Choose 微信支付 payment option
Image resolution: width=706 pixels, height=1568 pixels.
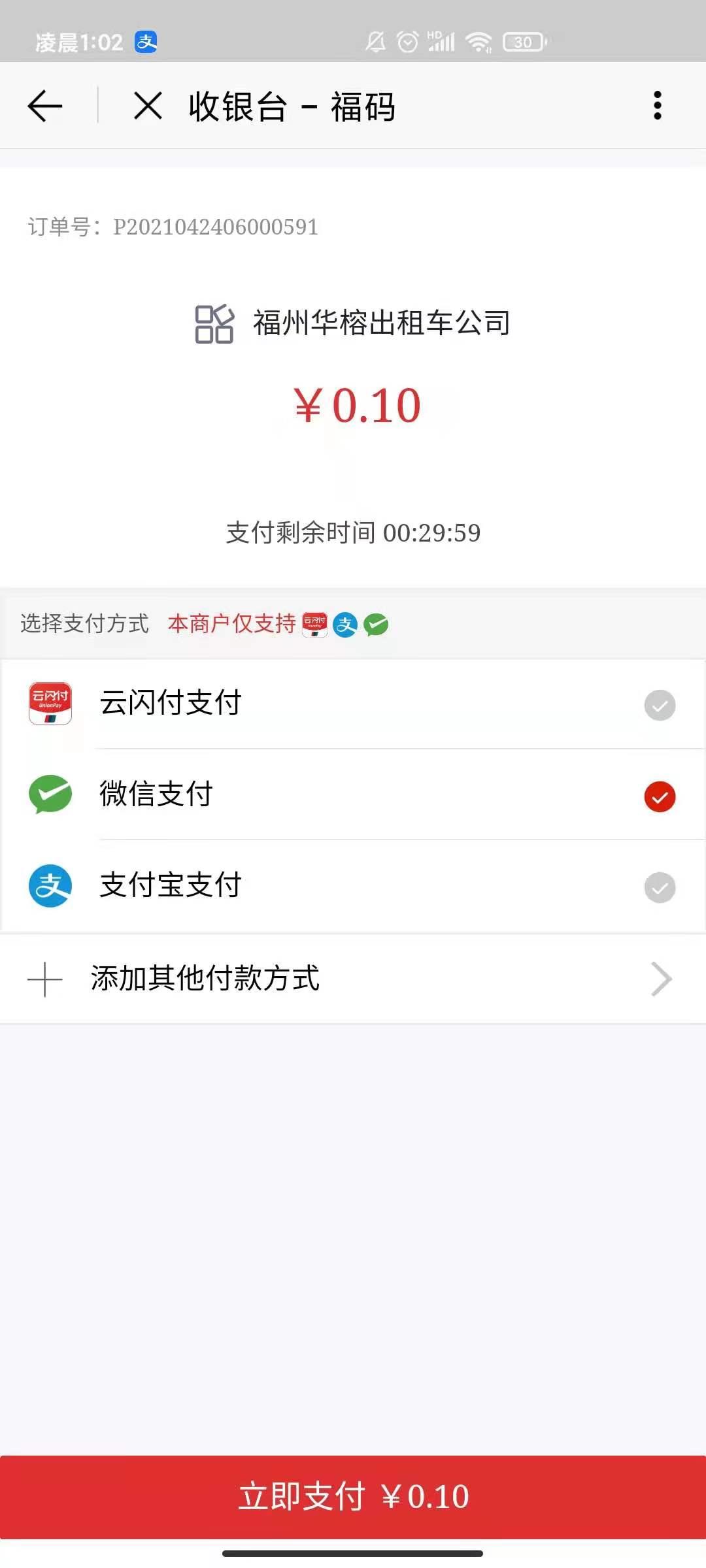pyautogui.click(x=353, y=795)
